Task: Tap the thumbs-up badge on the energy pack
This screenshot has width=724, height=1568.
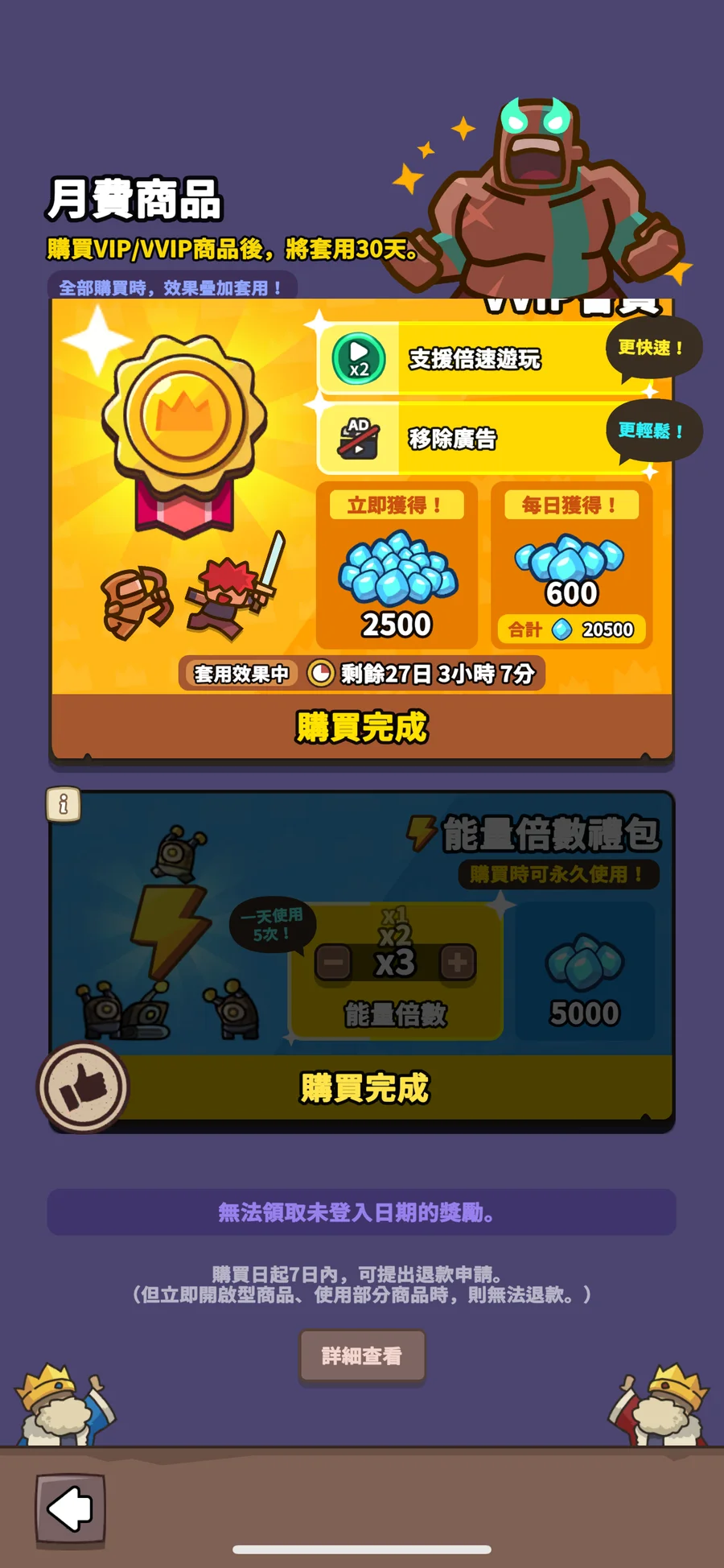Action: (x=82, y=1087)
